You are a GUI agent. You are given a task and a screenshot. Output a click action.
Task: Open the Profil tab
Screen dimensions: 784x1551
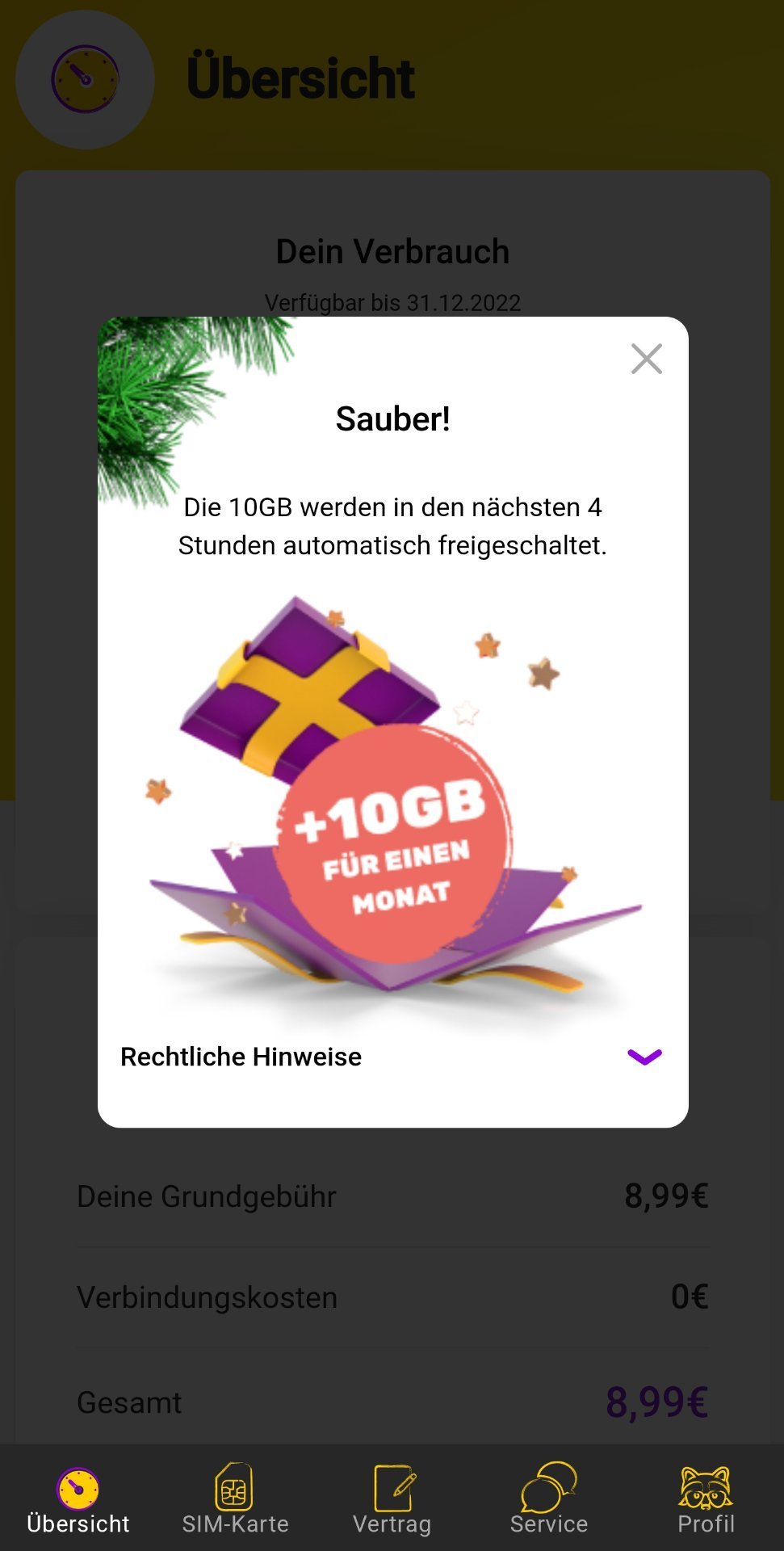pos(706,1499)
